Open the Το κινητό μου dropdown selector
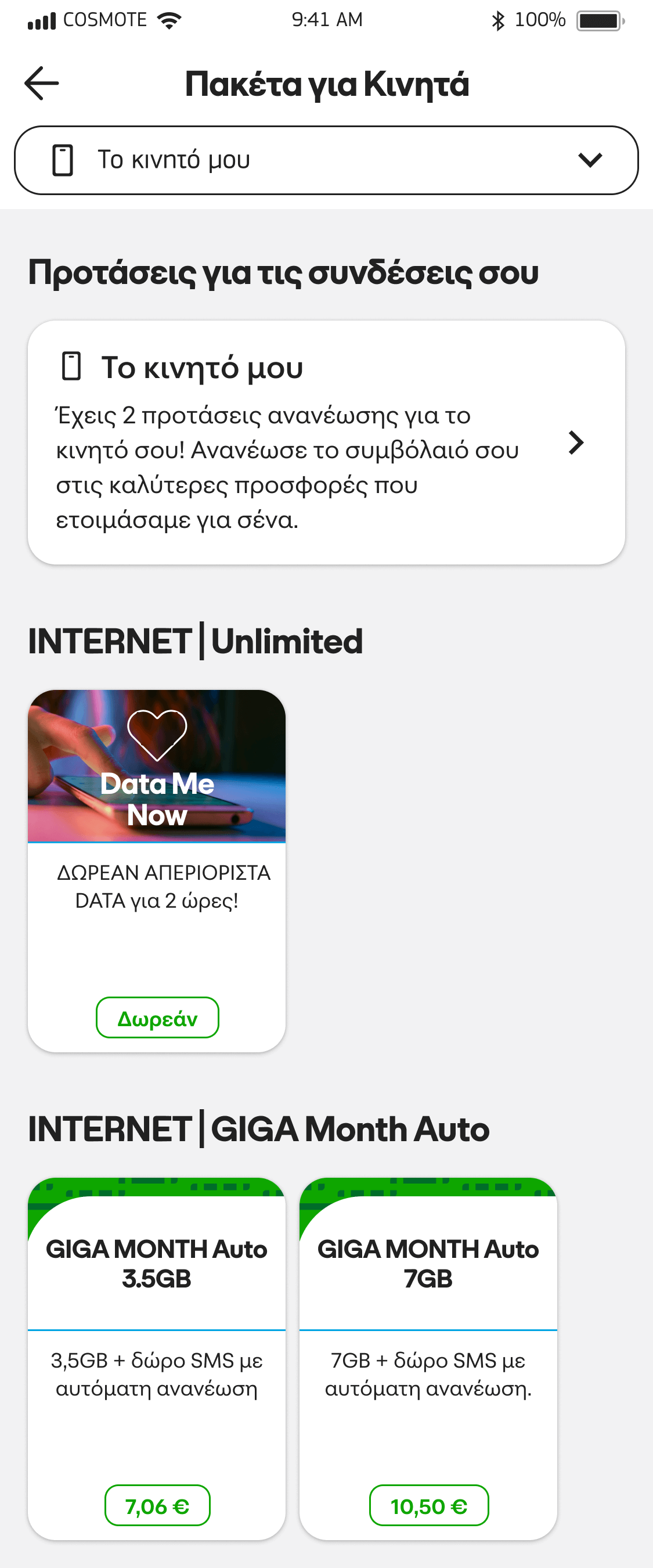The width and height of the screenshot is (653, 1568). pos(326,161)
